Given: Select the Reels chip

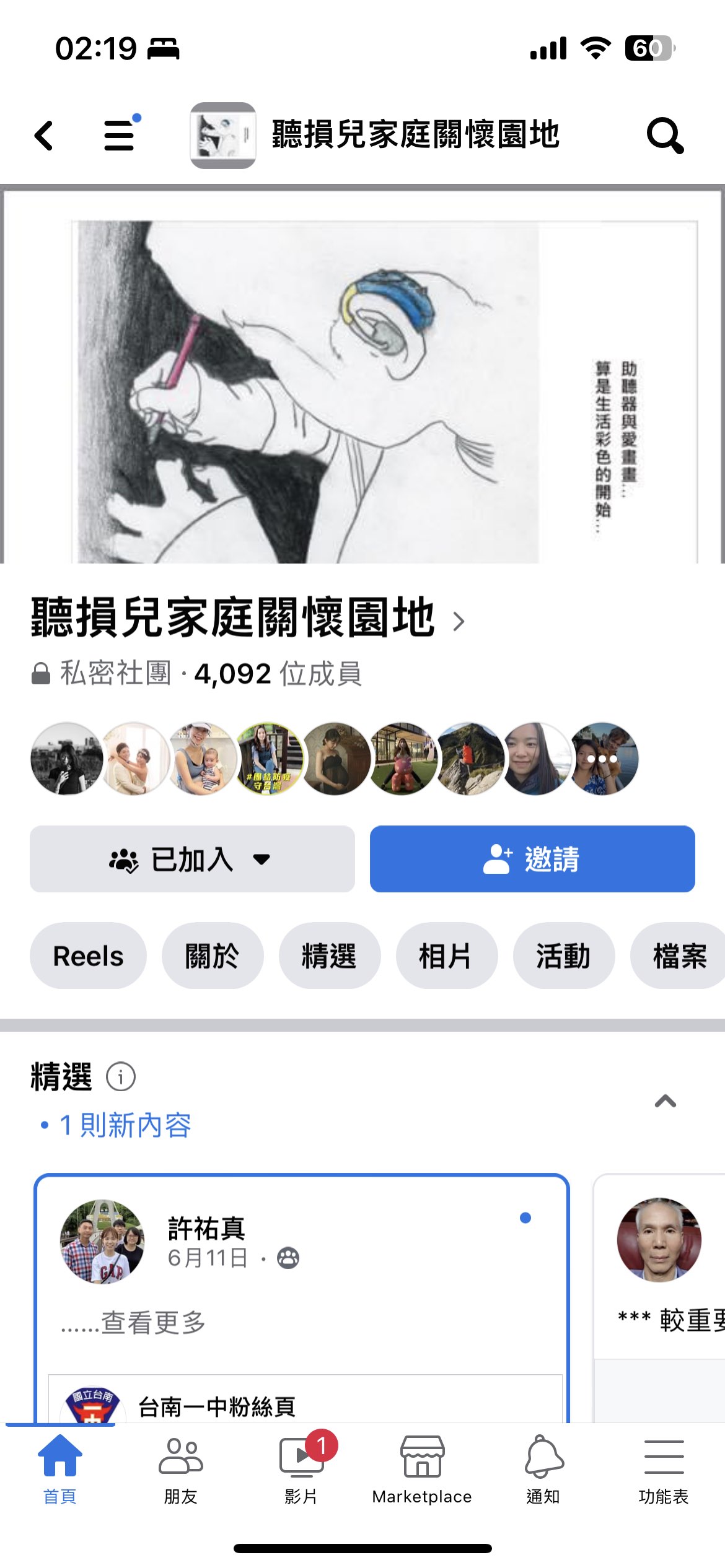Looking at the screenshot, I should [88, 956].
